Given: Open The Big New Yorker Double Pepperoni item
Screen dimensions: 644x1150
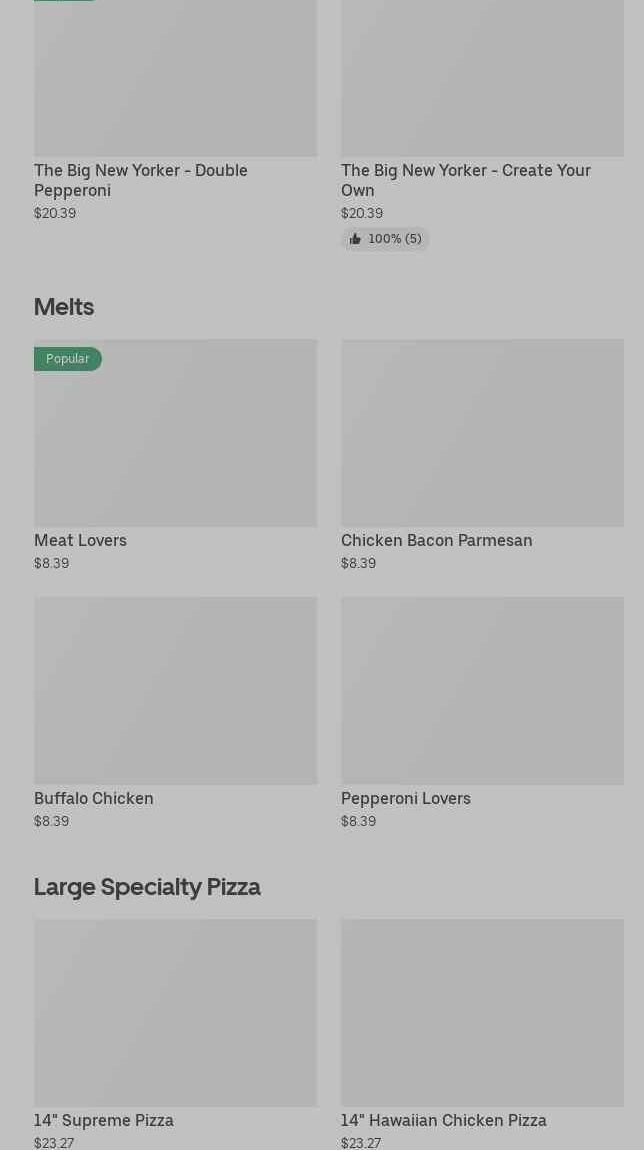Looking at the screenshot, I should (x=175, y=110).
